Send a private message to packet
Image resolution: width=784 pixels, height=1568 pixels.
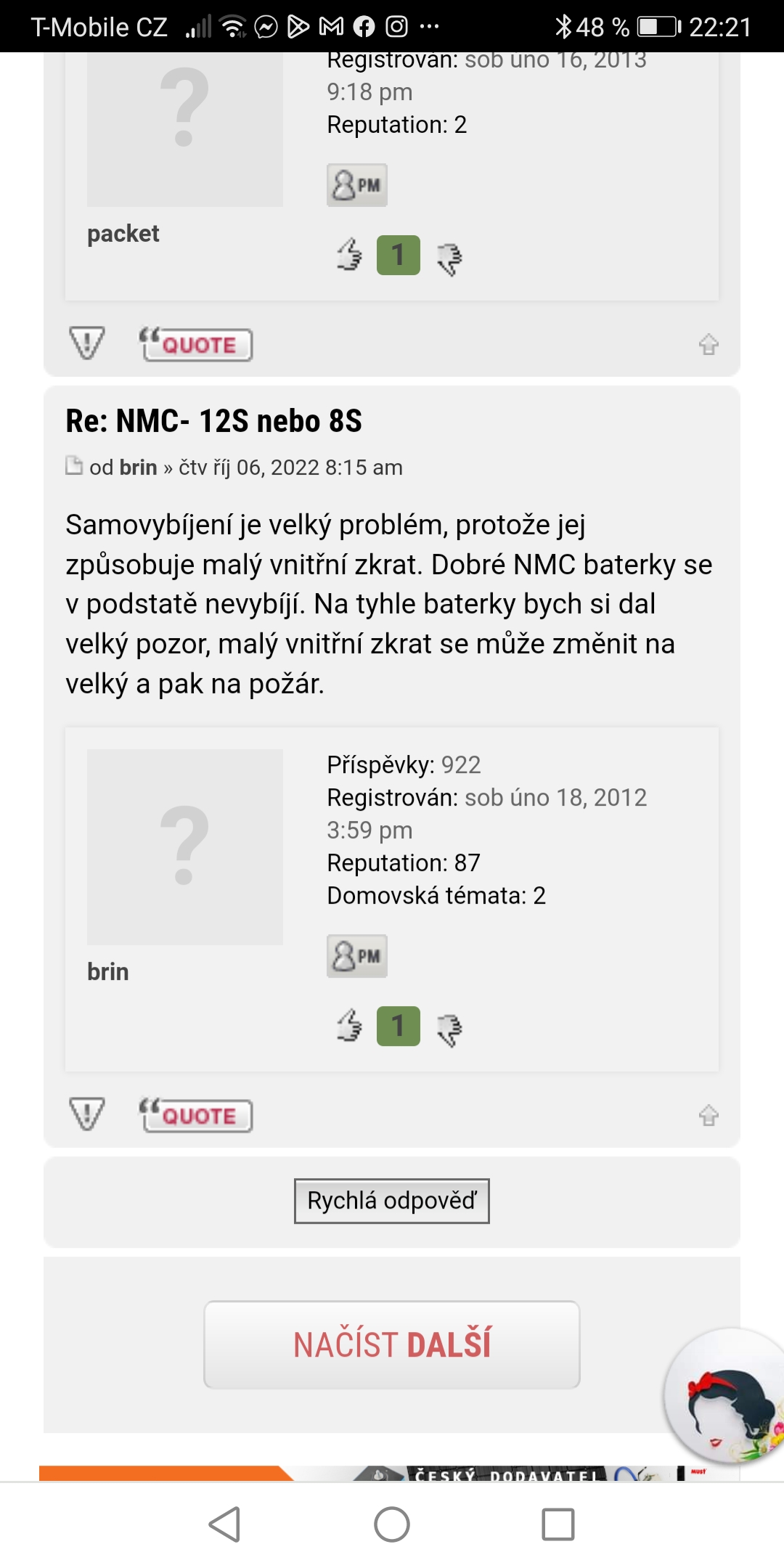[x=356, y=186]
